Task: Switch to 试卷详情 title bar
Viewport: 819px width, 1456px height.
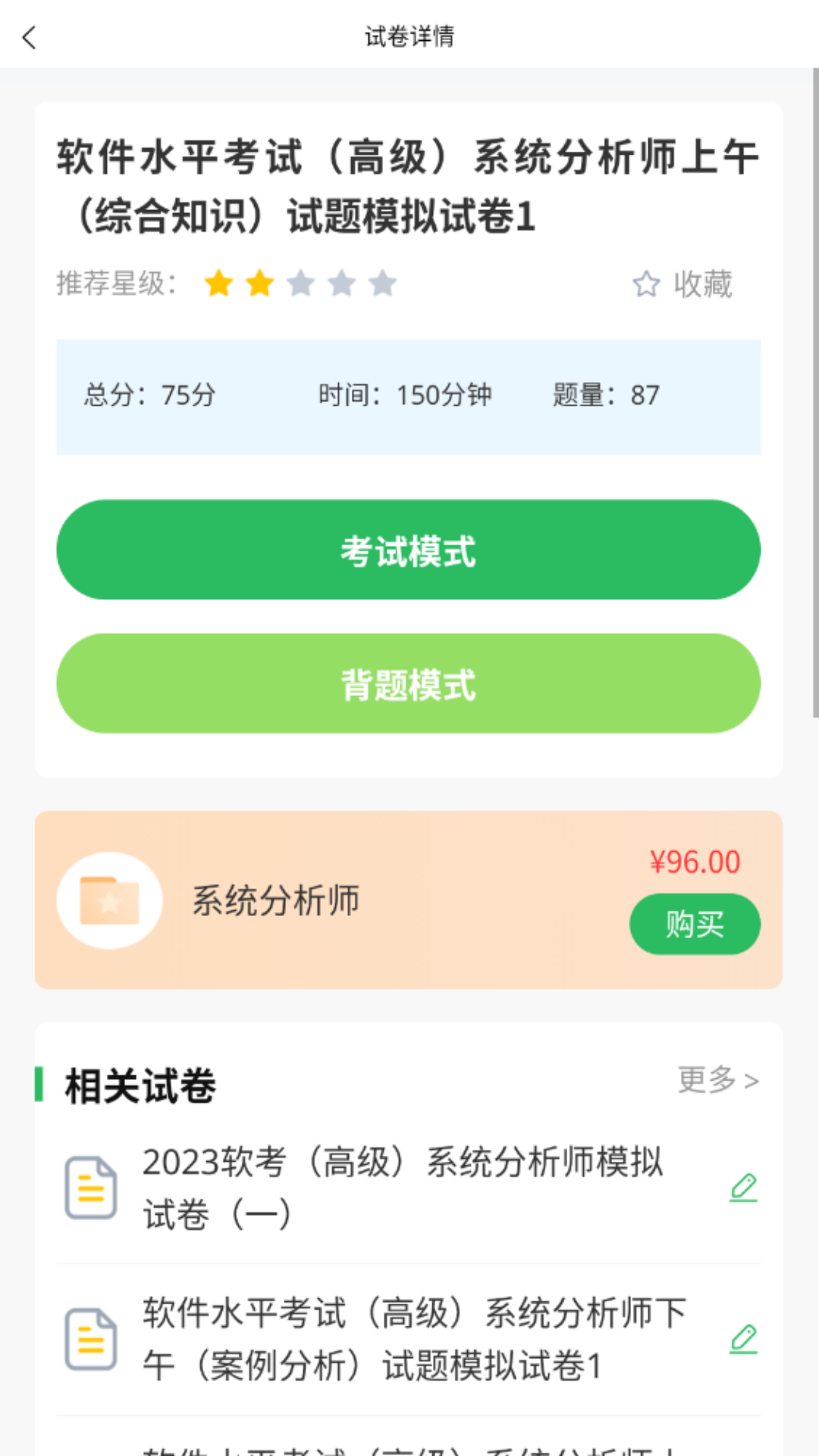Action: pos(409,36)
